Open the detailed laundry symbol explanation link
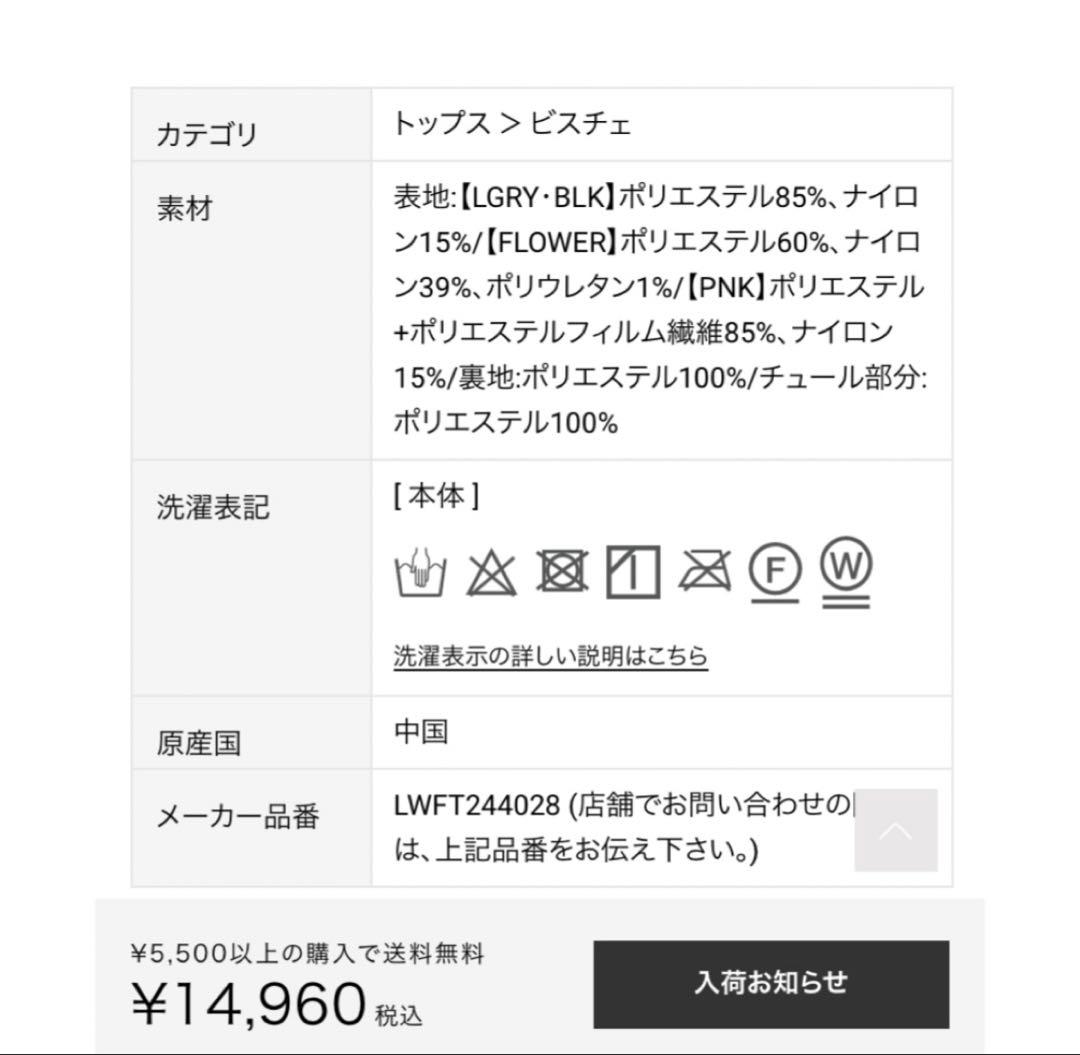Viewport: 1080px width, 1055px height. click(x=550, y=656)
